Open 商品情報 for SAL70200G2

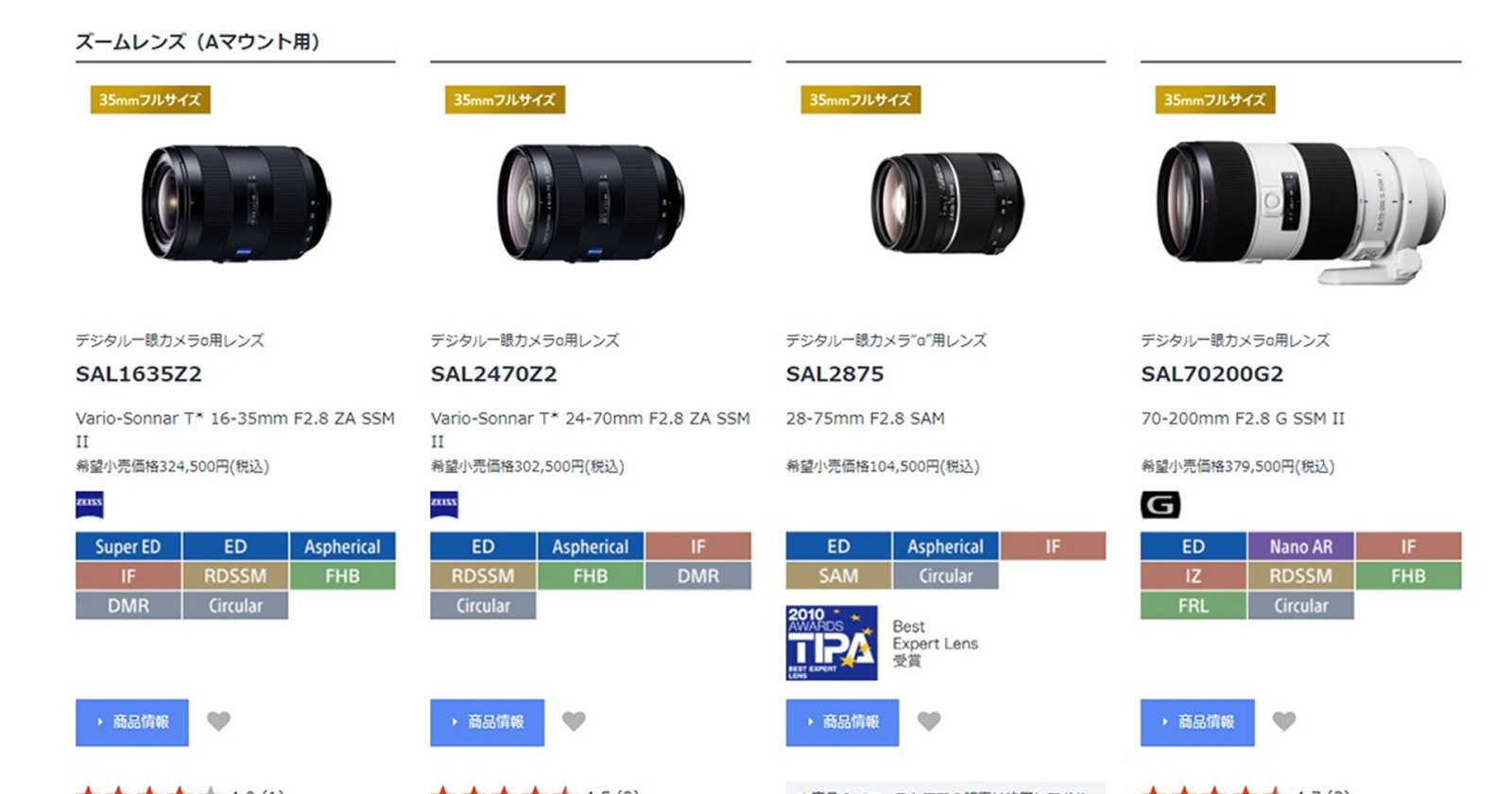pos(1197,722)
